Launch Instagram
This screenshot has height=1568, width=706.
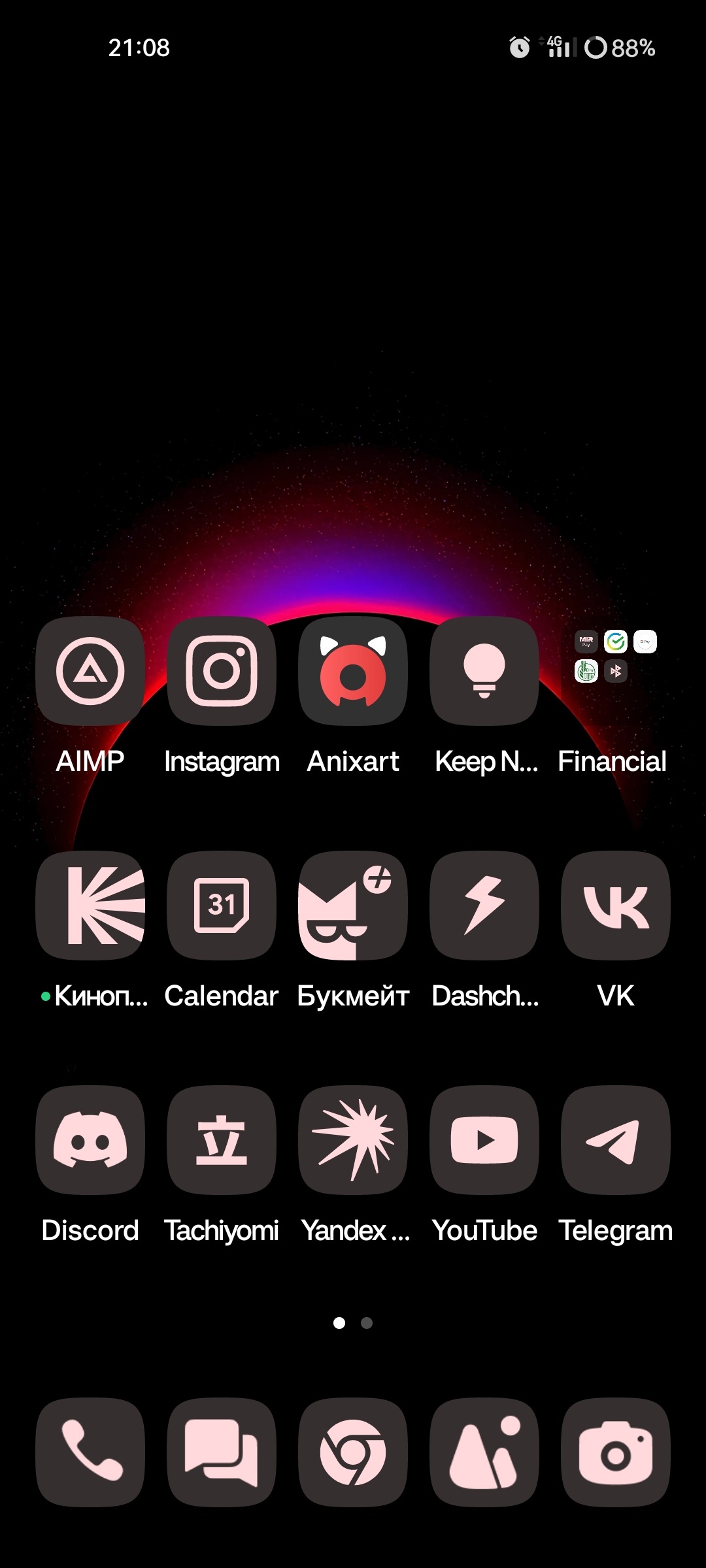[222, 671]
